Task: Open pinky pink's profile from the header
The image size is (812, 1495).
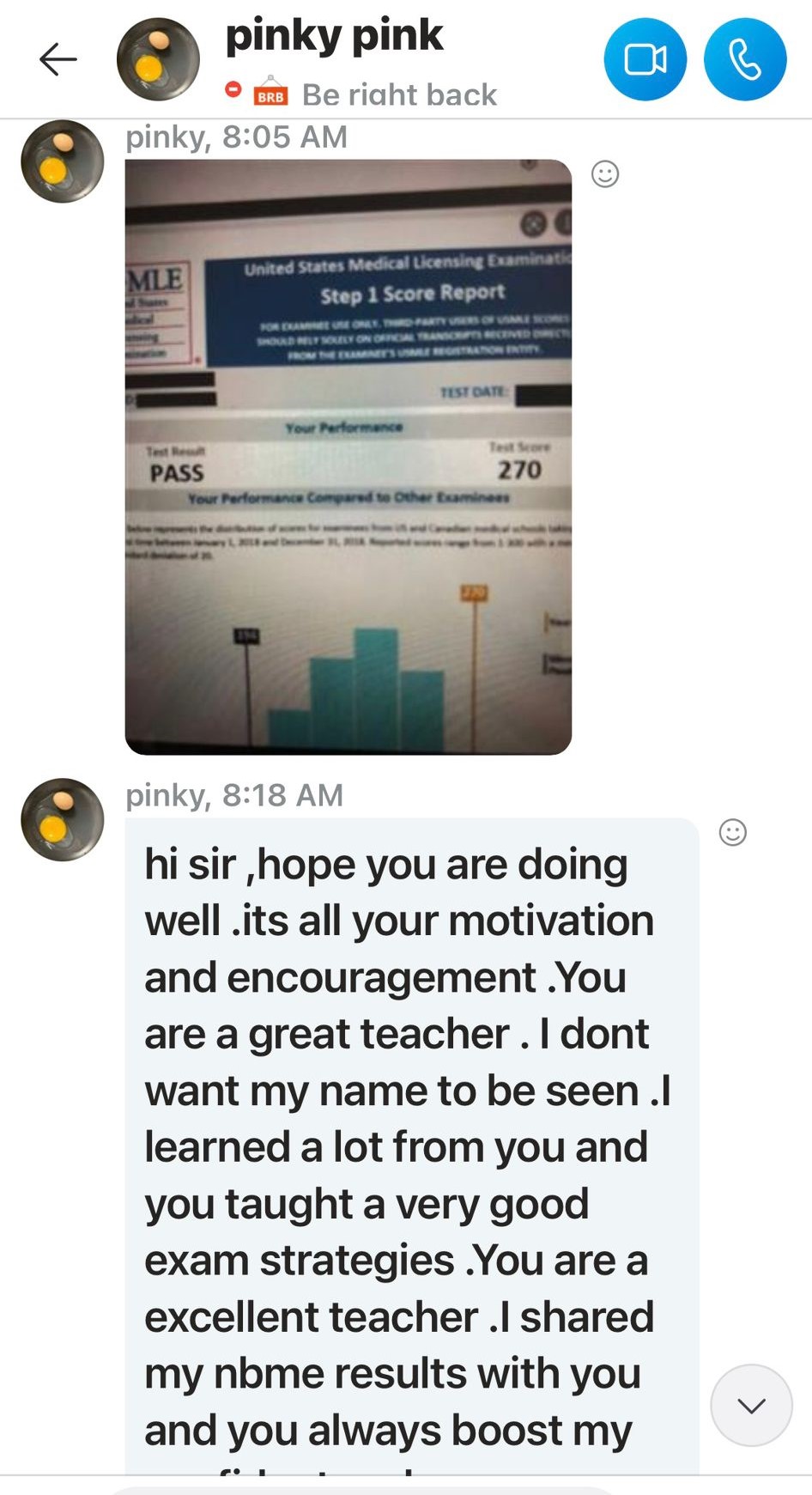Action: tap(333, 37)
